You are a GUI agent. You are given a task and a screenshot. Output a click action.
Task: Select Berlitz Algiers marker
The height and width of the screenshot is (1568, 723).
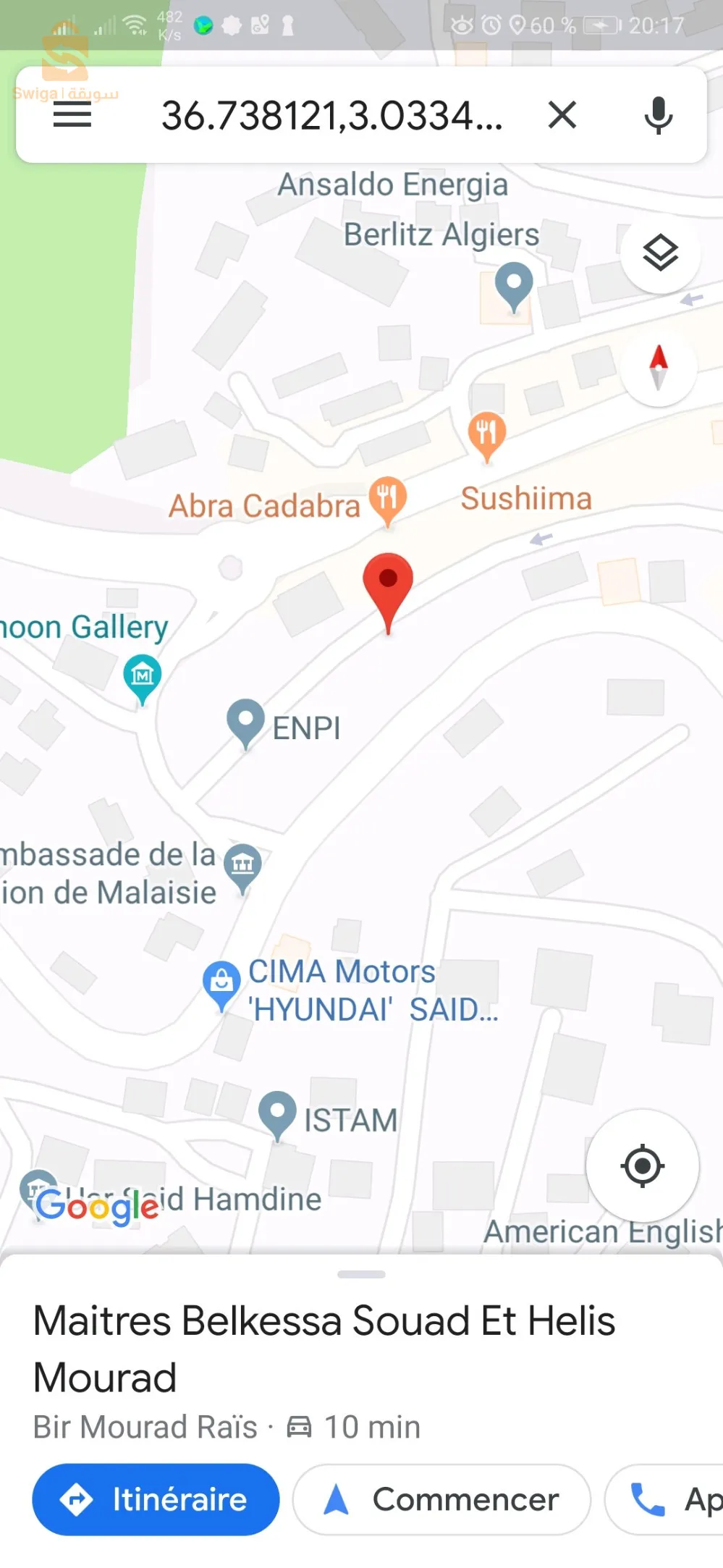tap(514, 283)
